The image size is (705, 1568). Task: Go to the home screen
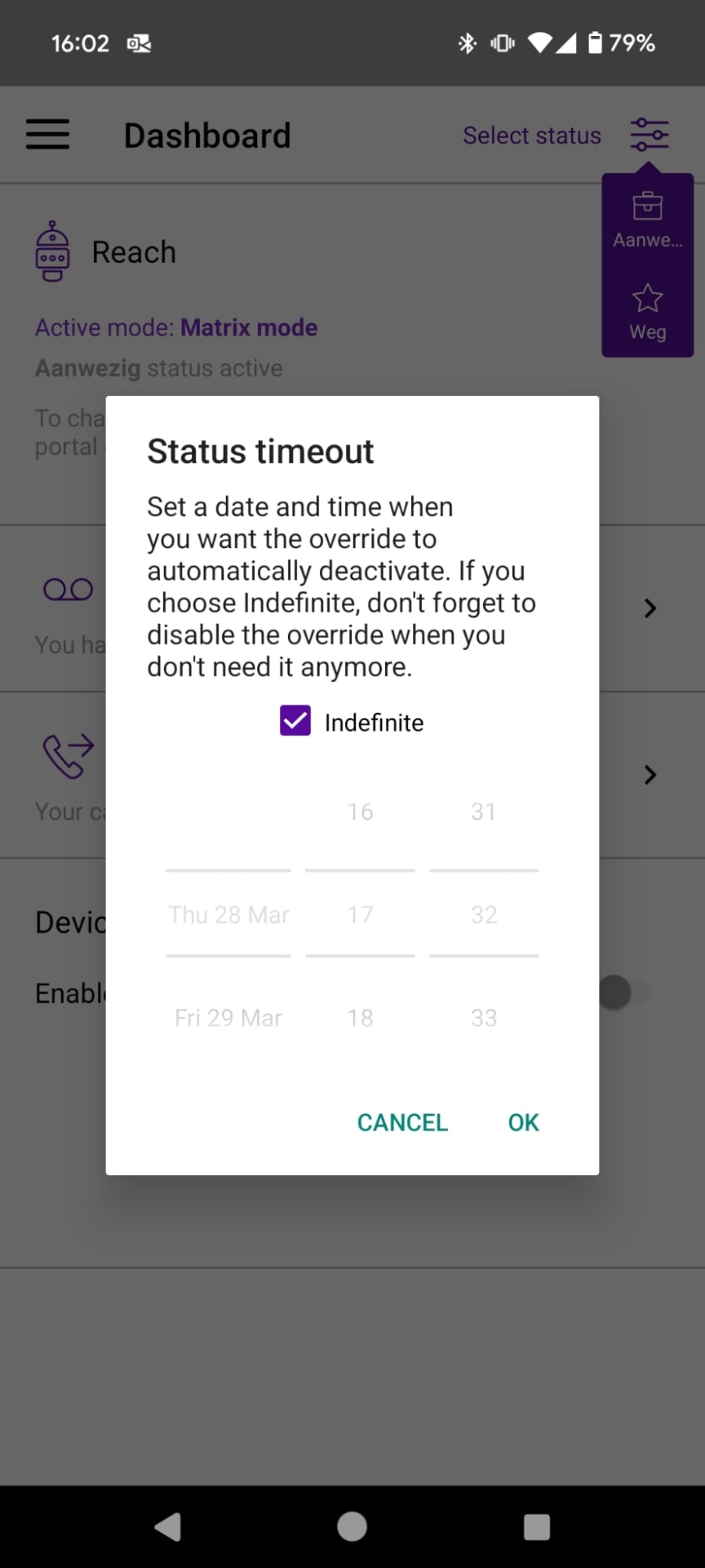pos(352,1526)
